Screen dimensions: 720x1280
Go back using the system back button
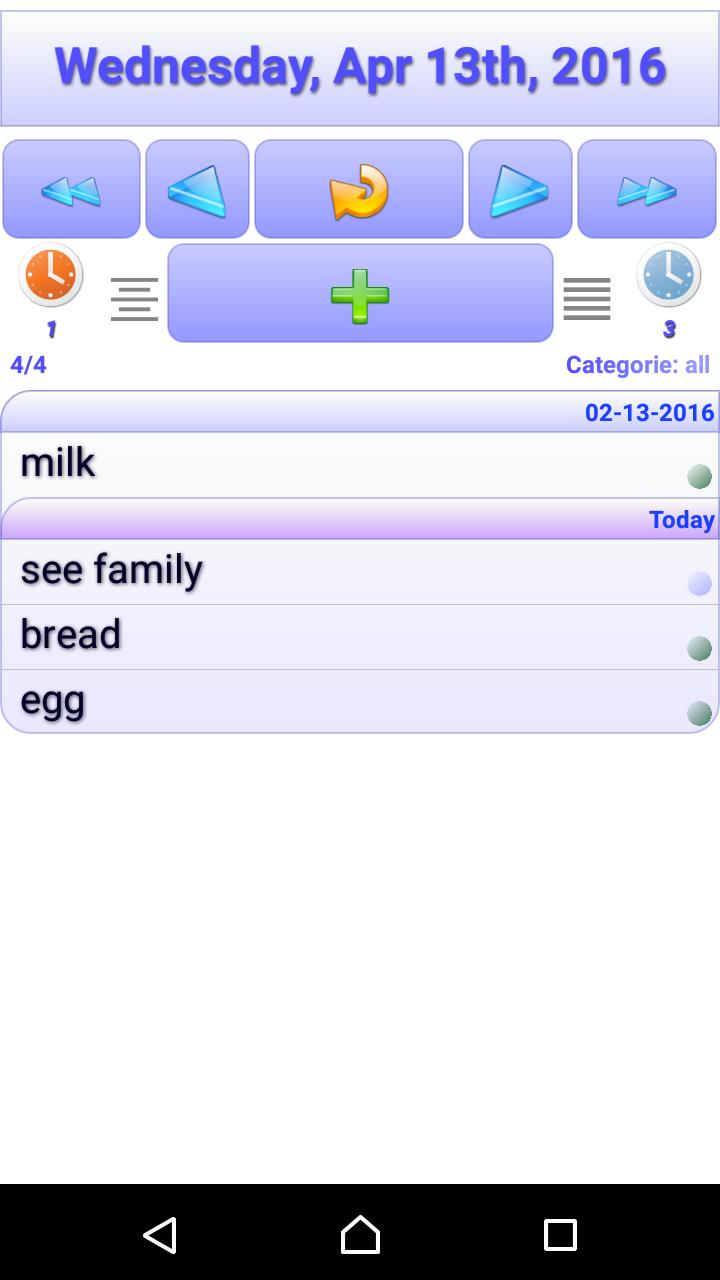pos(160,1234)
